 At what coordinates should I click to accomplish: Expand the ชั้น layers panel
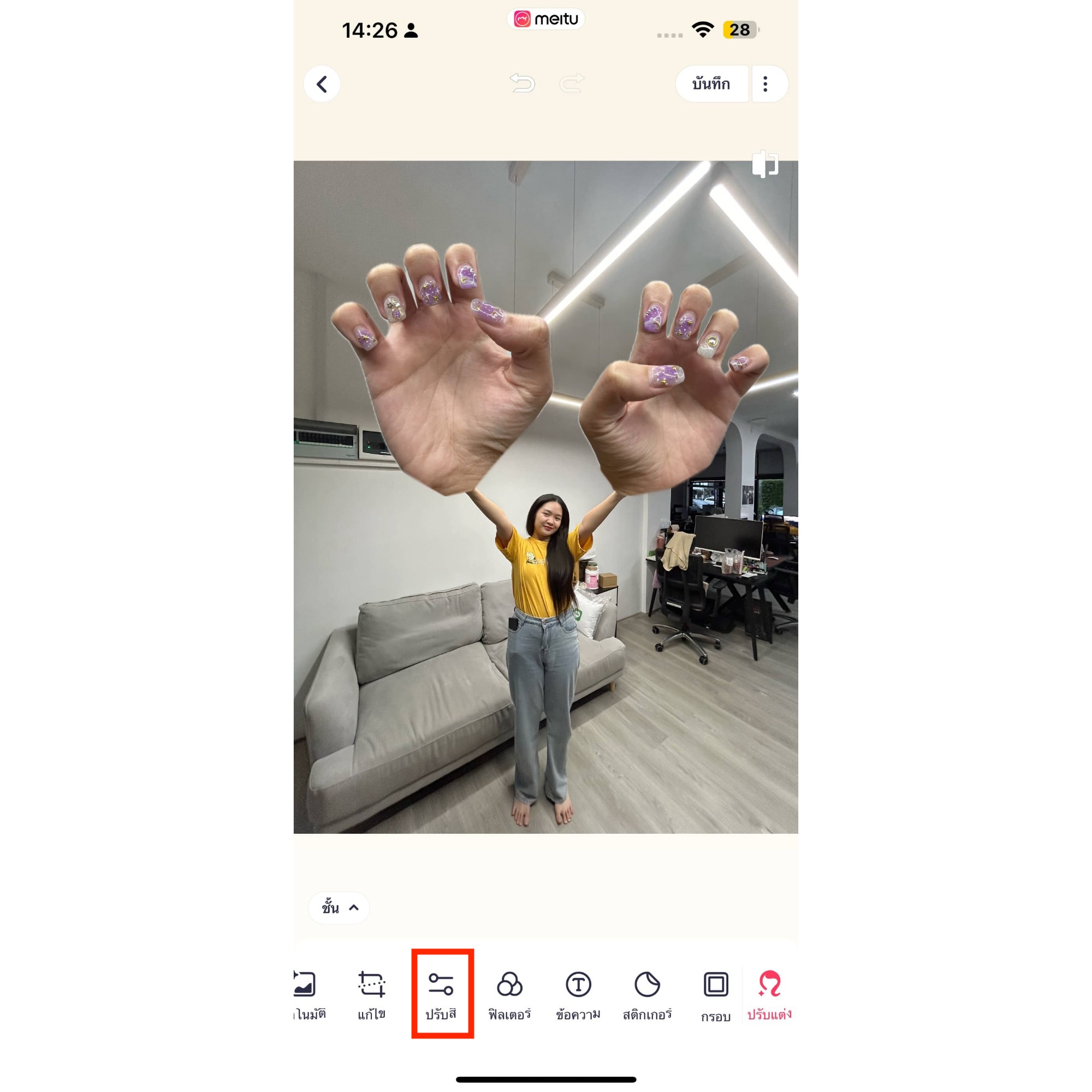click(x=339, y=907)
